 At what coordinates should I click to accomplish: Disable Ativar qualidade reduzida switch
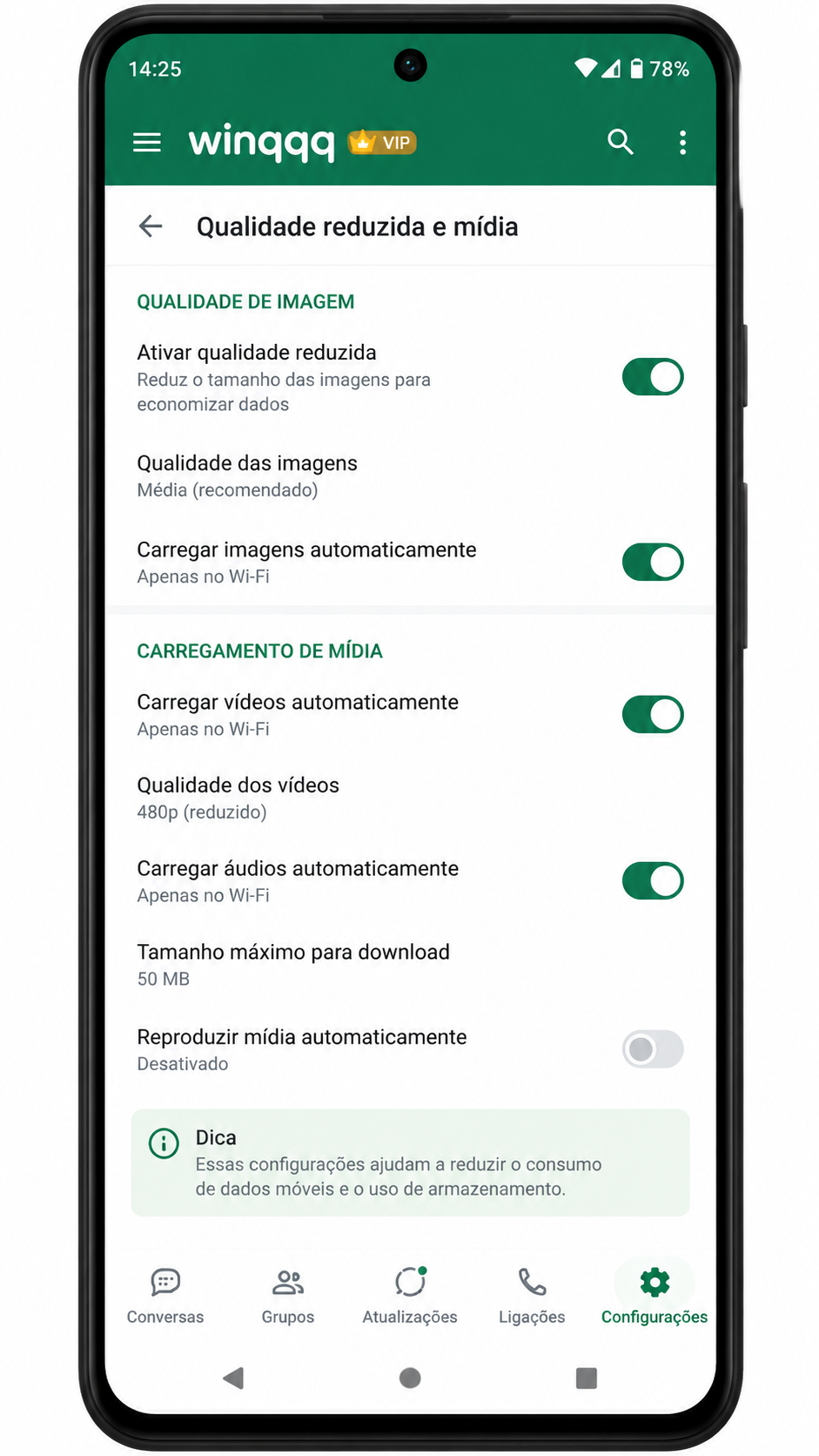point(653,377)
